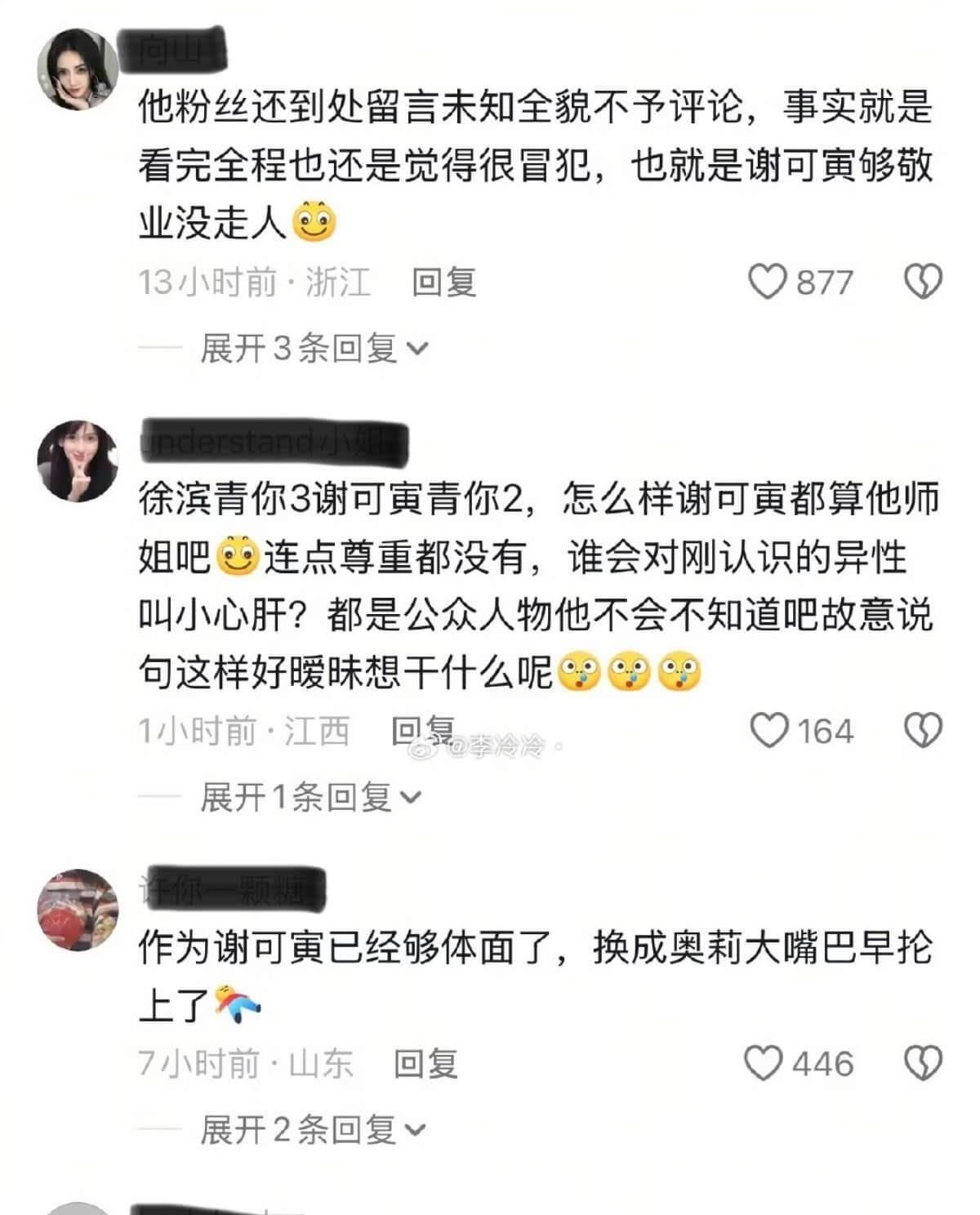The height and width of the screenshot is (1215, 980).
Task: Reply to the 7小时前 comment from 山东
Action: pos(425,1064)
